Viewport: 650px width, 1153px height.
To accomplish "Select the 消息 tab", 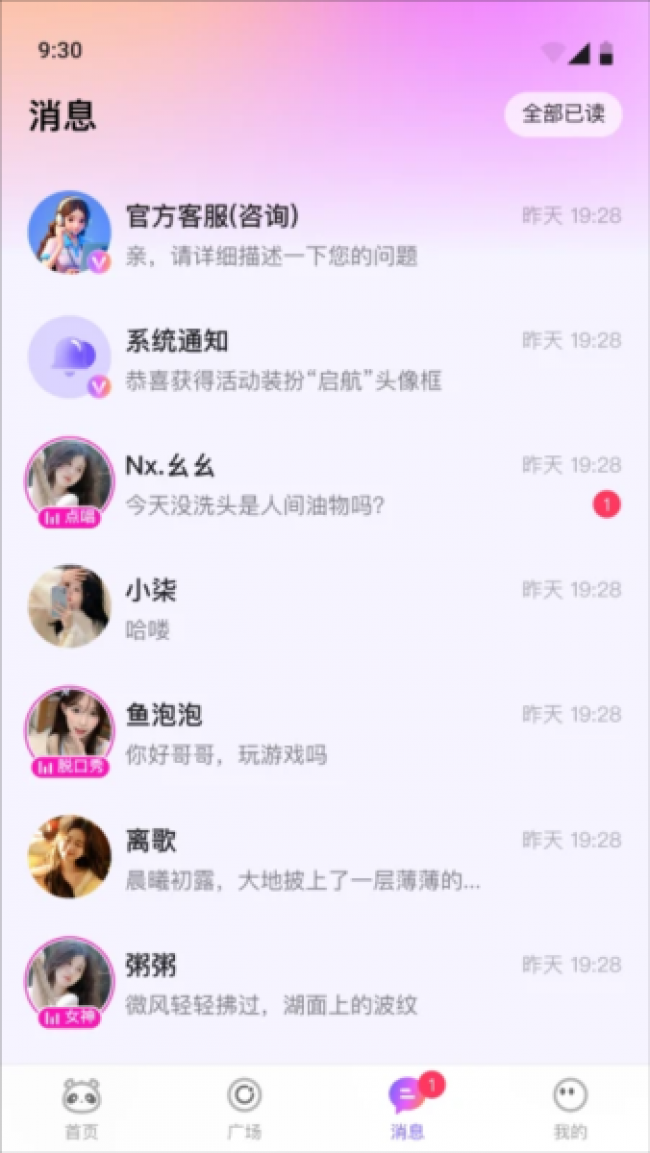I will [407, 1109].
